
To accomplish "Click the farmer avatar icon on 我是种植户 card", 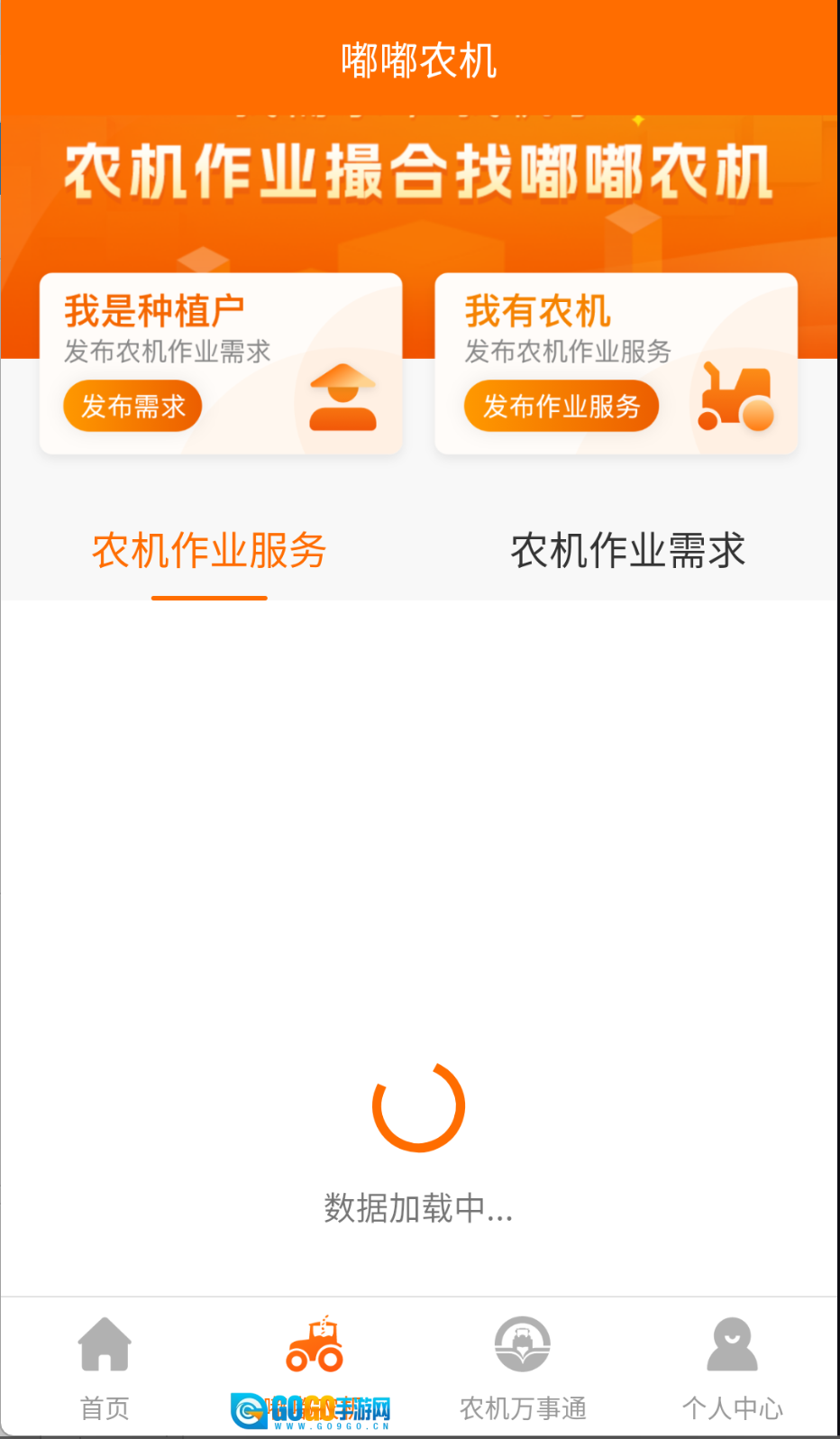I will coord(341,397).
